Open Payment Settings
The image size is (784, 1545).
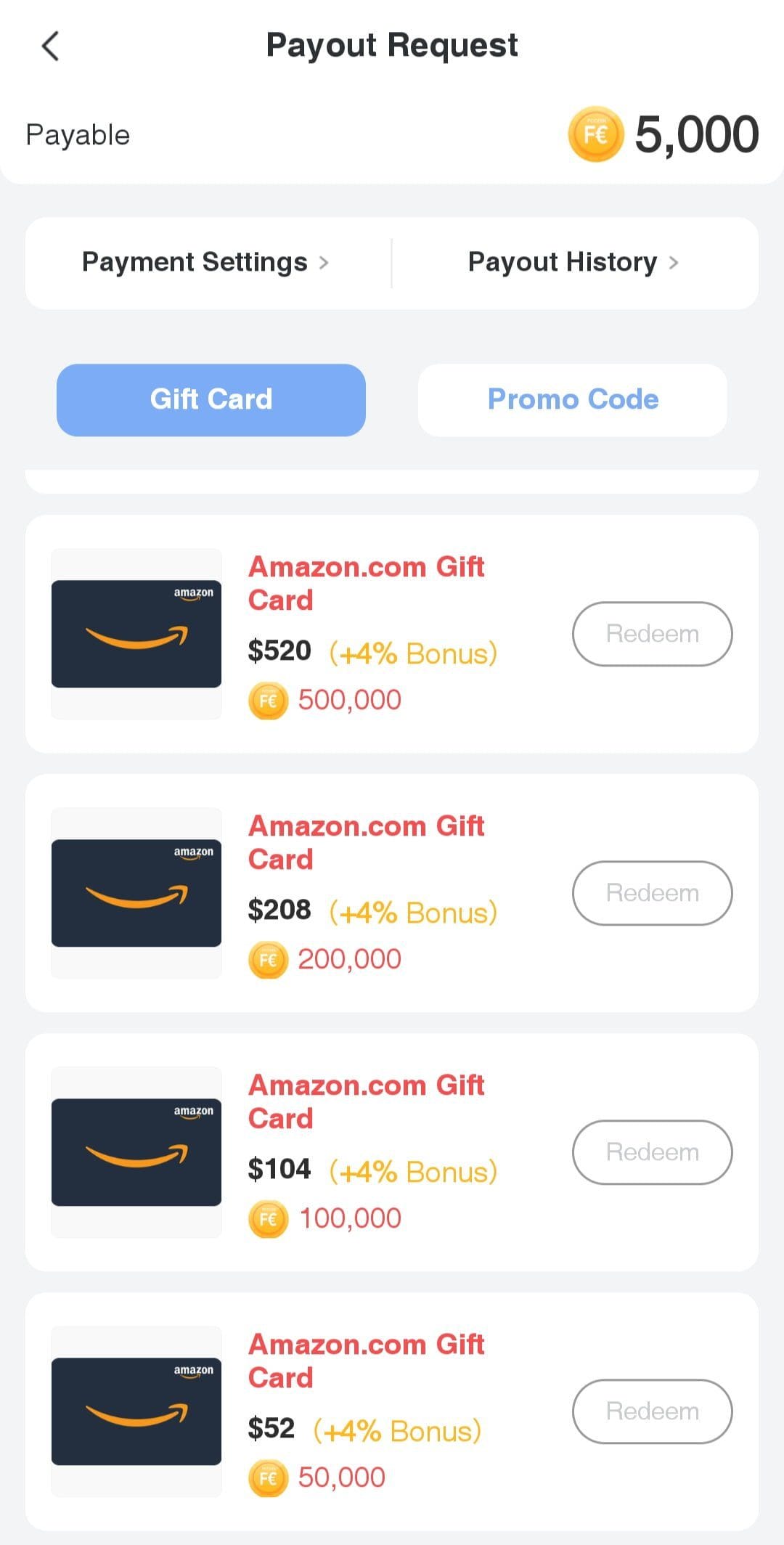pyautogui.click(x=205, y=262)
